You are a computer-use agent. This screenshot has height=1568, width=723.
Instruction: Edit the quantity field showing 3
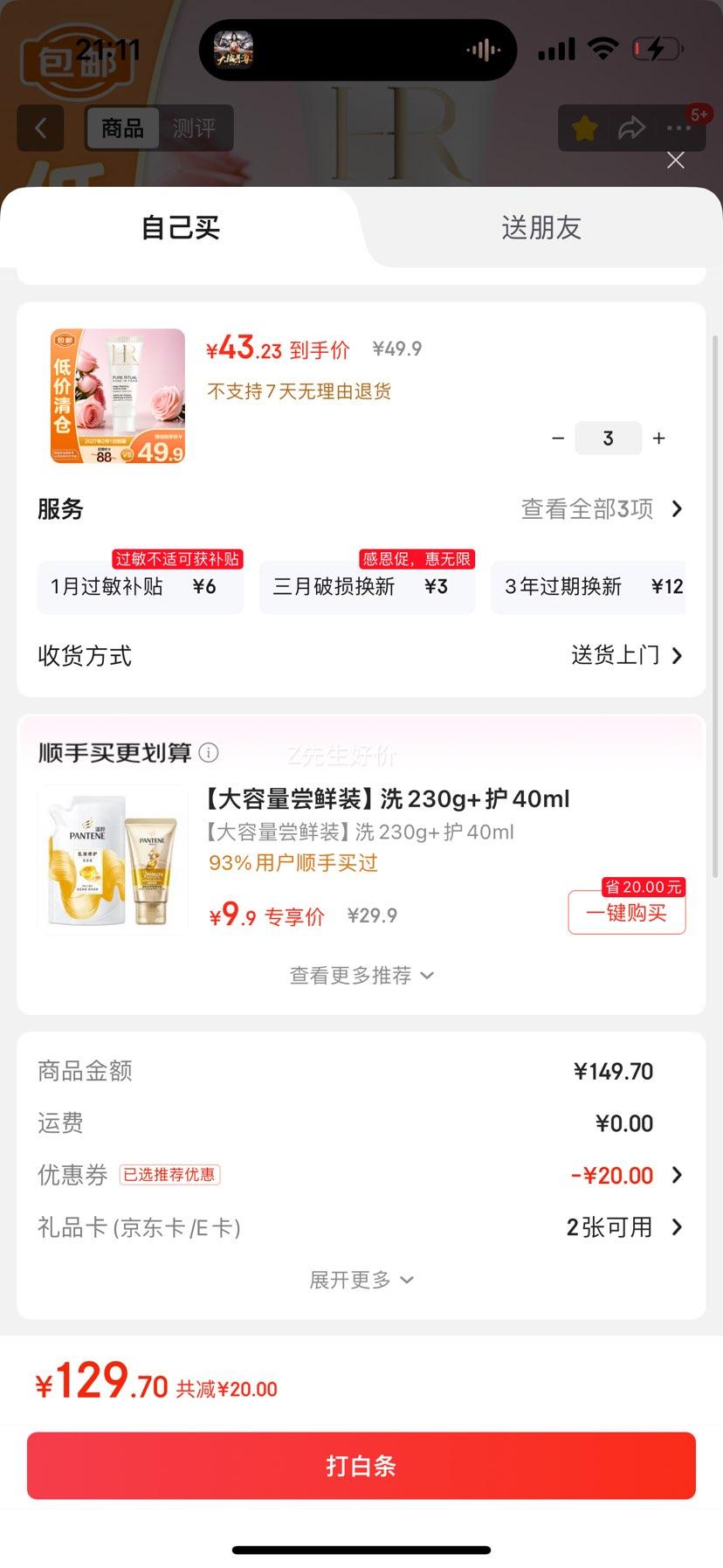pyautogui.click(x=608, y=439)
